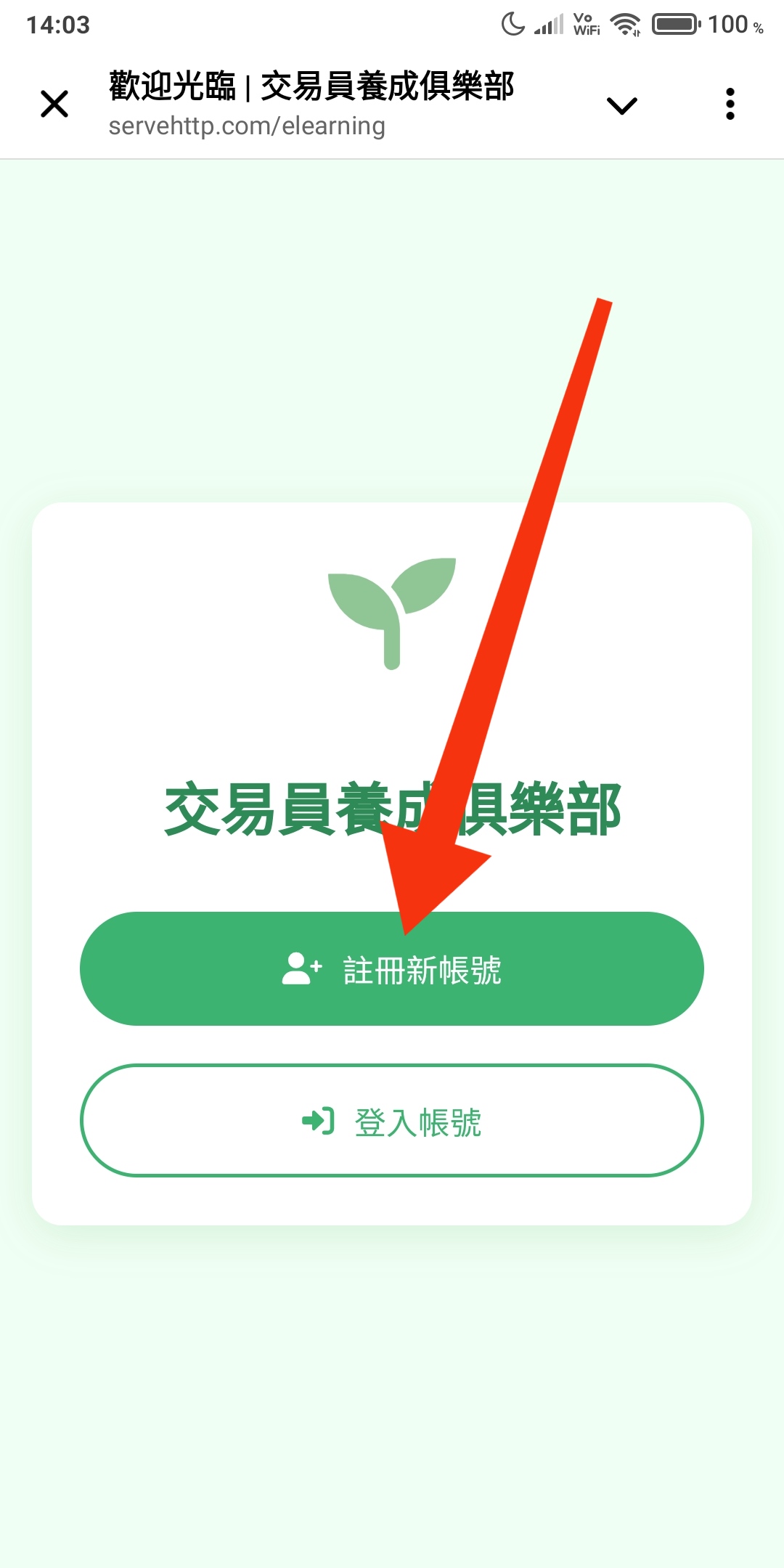The image size is (784, 1568).
Task: Tap the Wi-Fi status icon
Action: click(623, 24)
